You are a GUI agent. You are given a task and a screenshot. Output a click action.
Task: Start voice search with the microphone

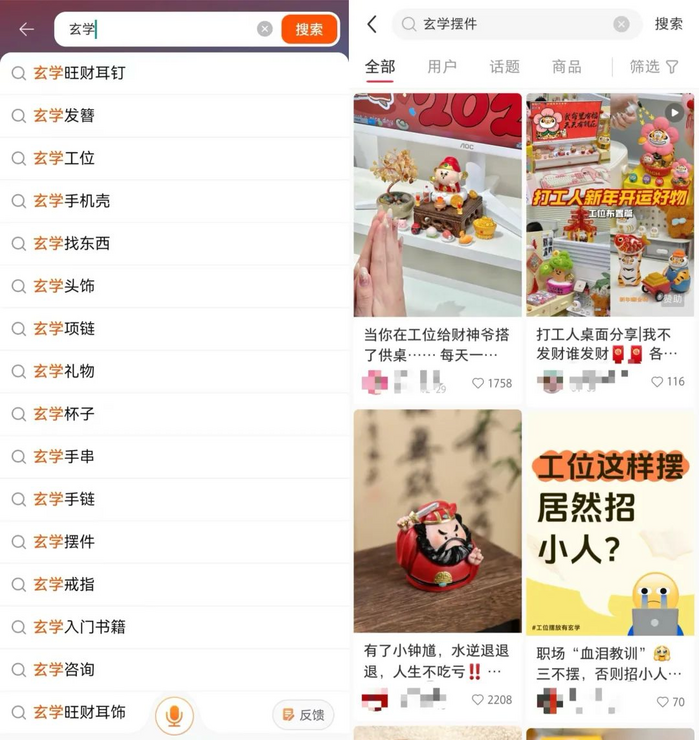(174, 714)
